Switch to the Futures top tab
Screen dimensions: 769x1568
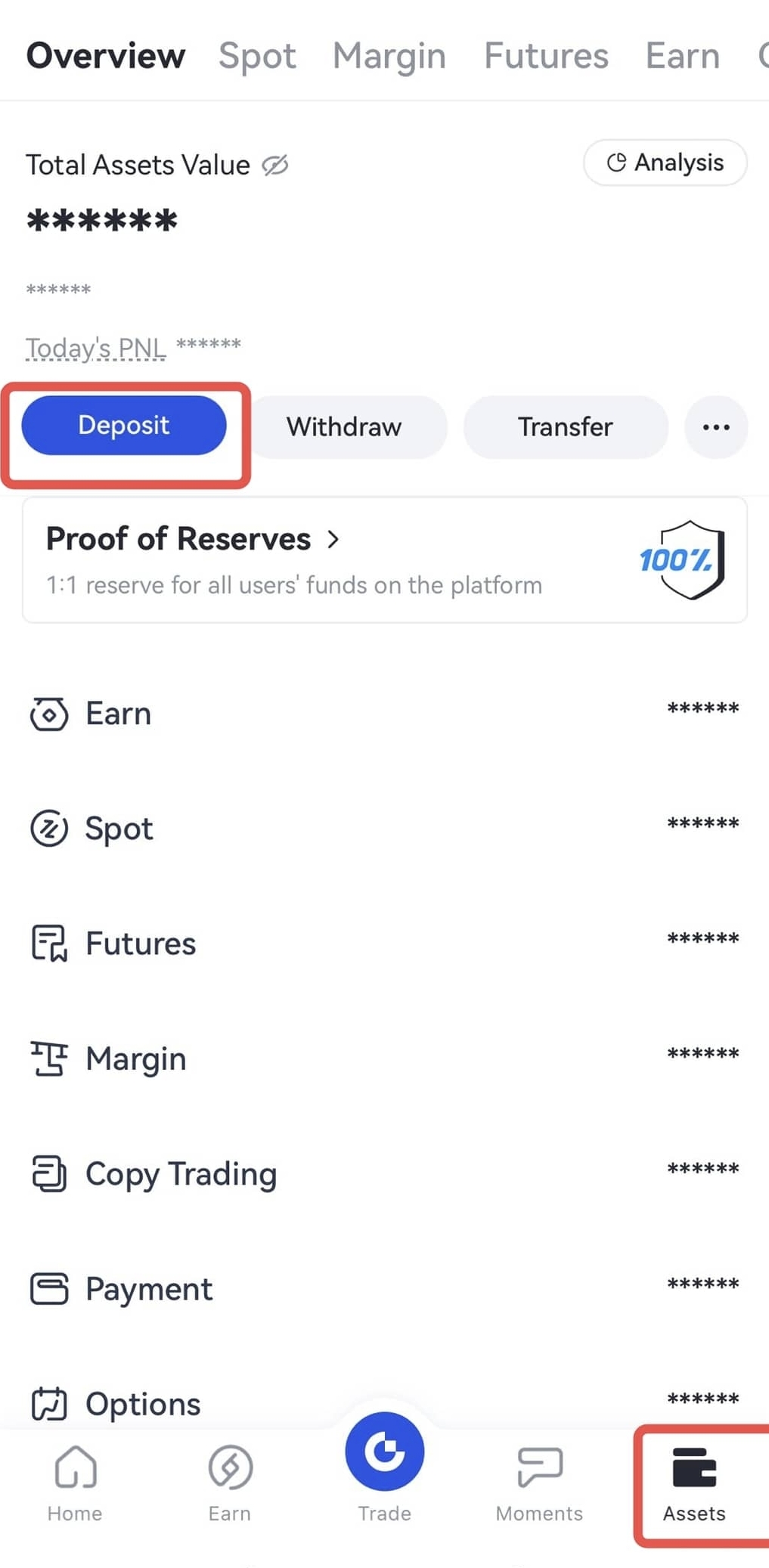coord(546,56)
